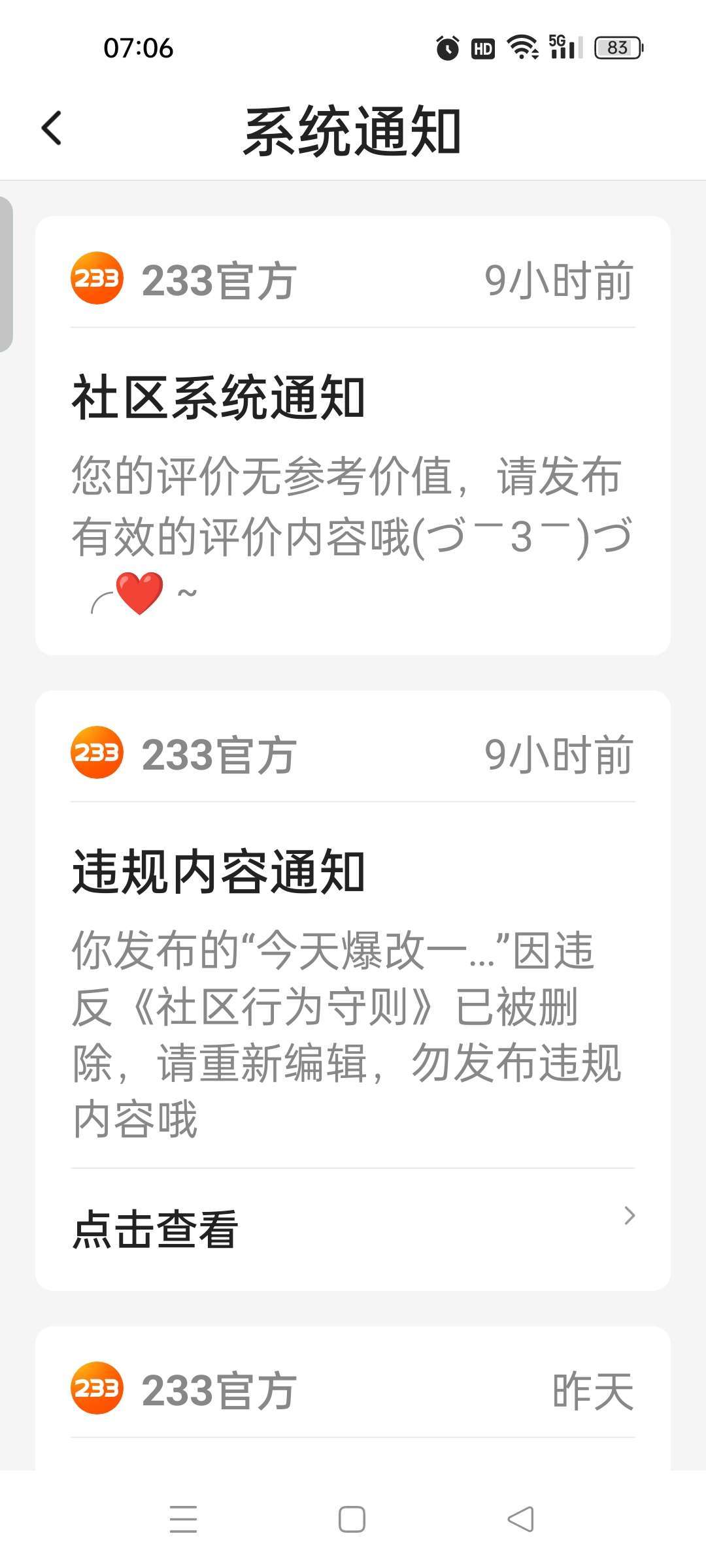
Task: Tap the system home button
Action: [x=352, y=1519]
